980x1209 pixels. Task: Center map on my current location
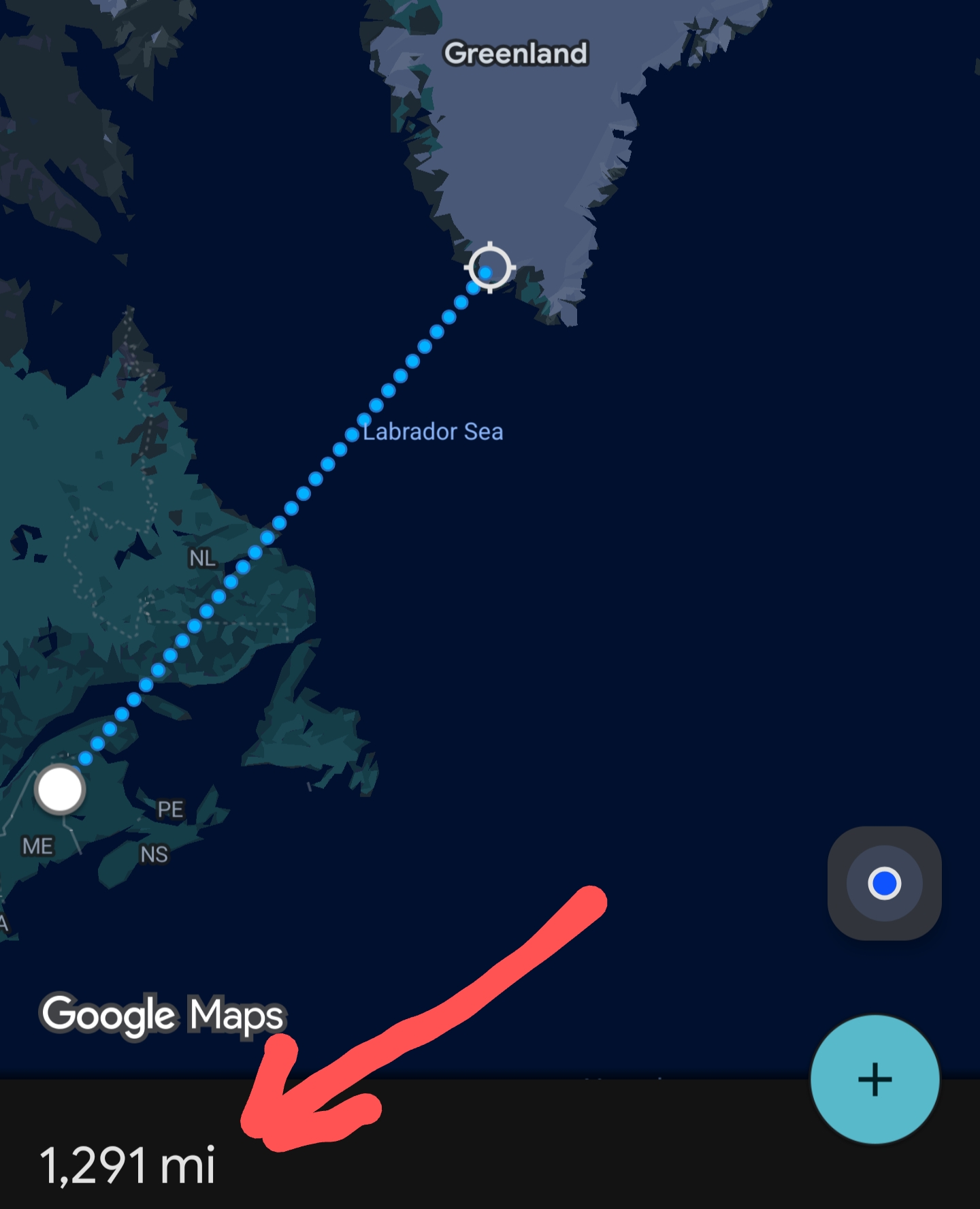point(884,883)
